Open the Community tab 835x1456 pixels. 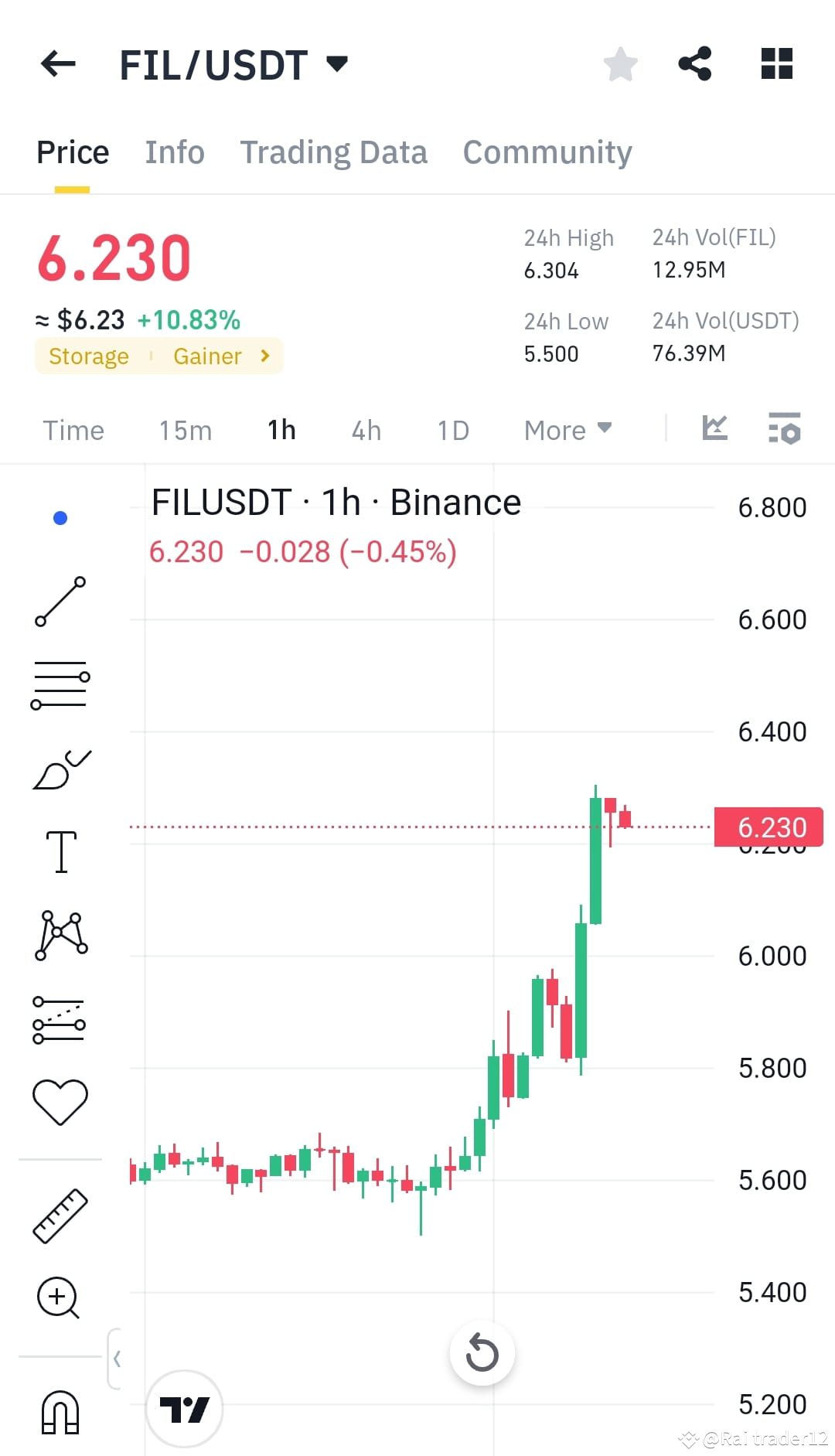547,152
